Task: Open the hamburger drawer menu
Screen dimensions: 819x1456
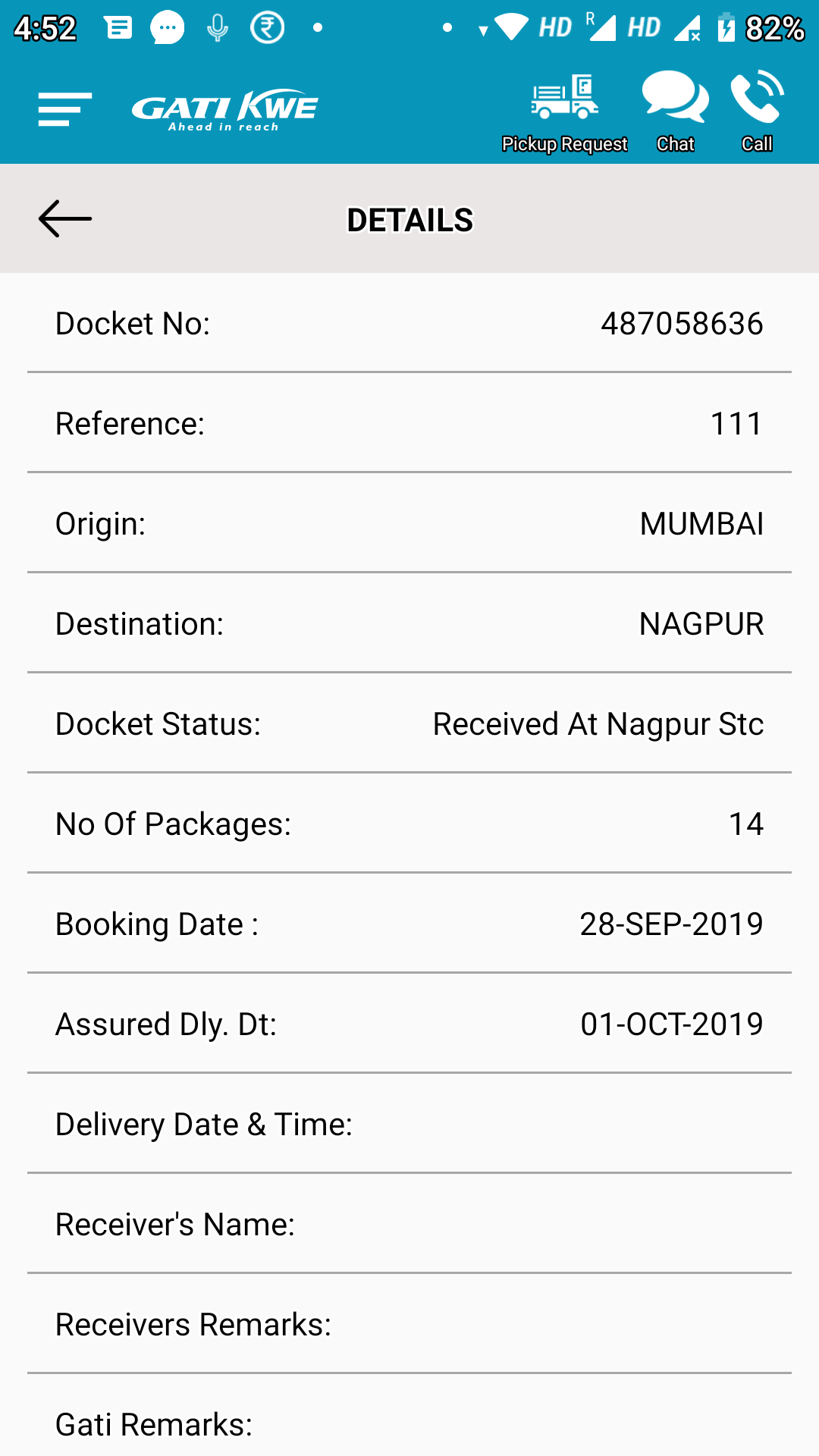Action: click(x=64, y=110)
